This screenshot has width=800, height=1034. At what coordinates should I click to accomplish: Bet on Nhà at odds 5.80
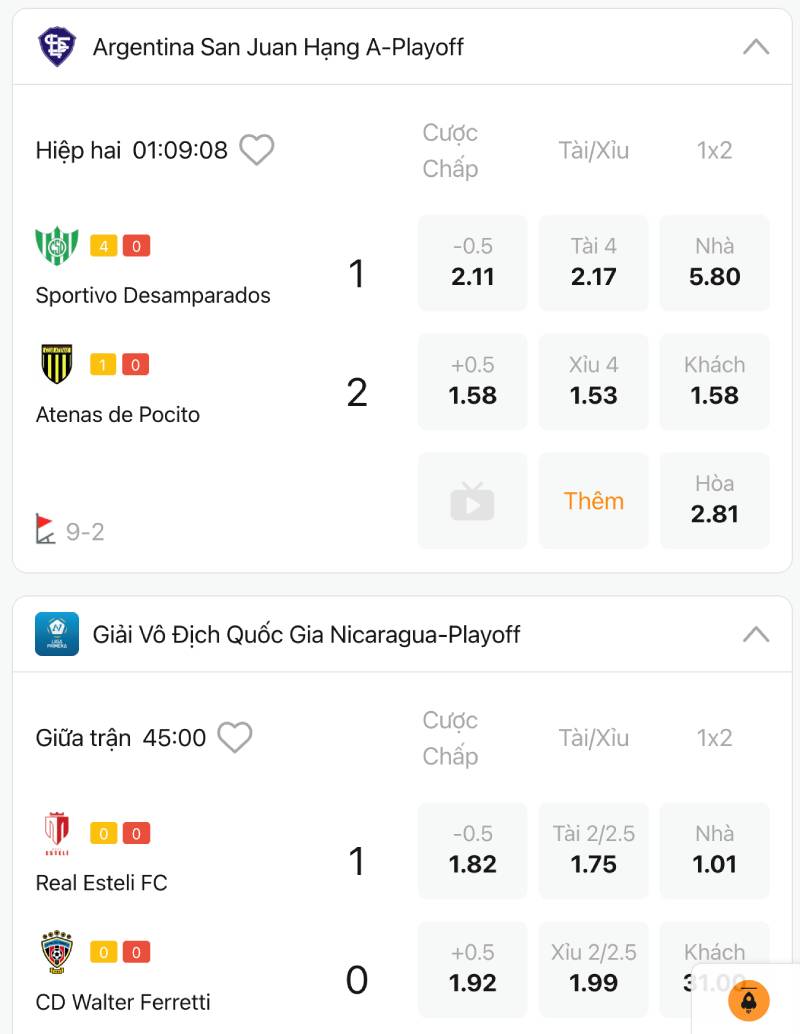[714, 262]
